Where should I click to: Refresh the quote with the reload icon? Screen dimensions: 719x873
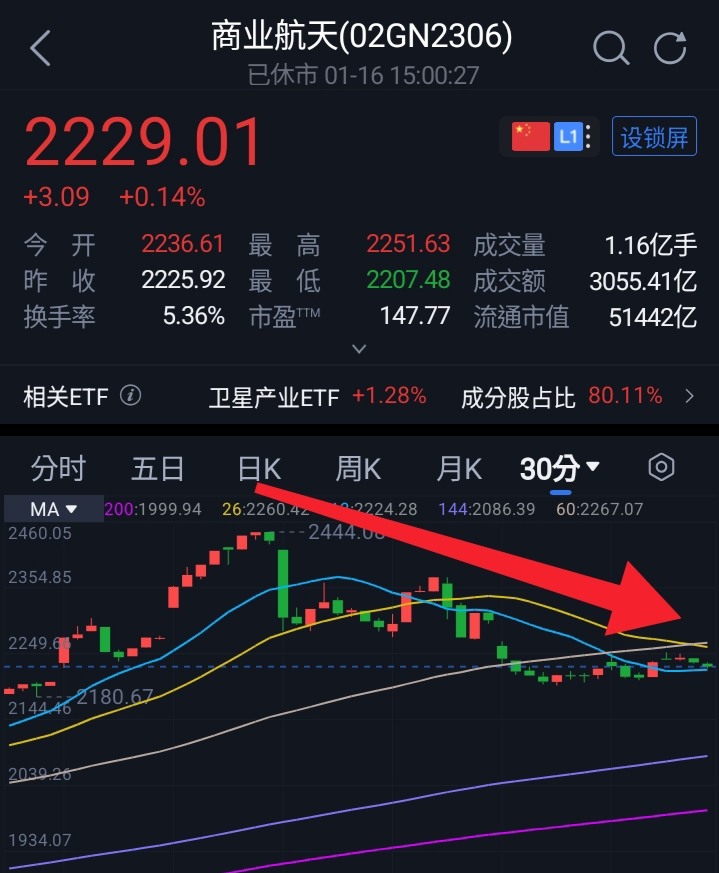[x=670, y=48]
